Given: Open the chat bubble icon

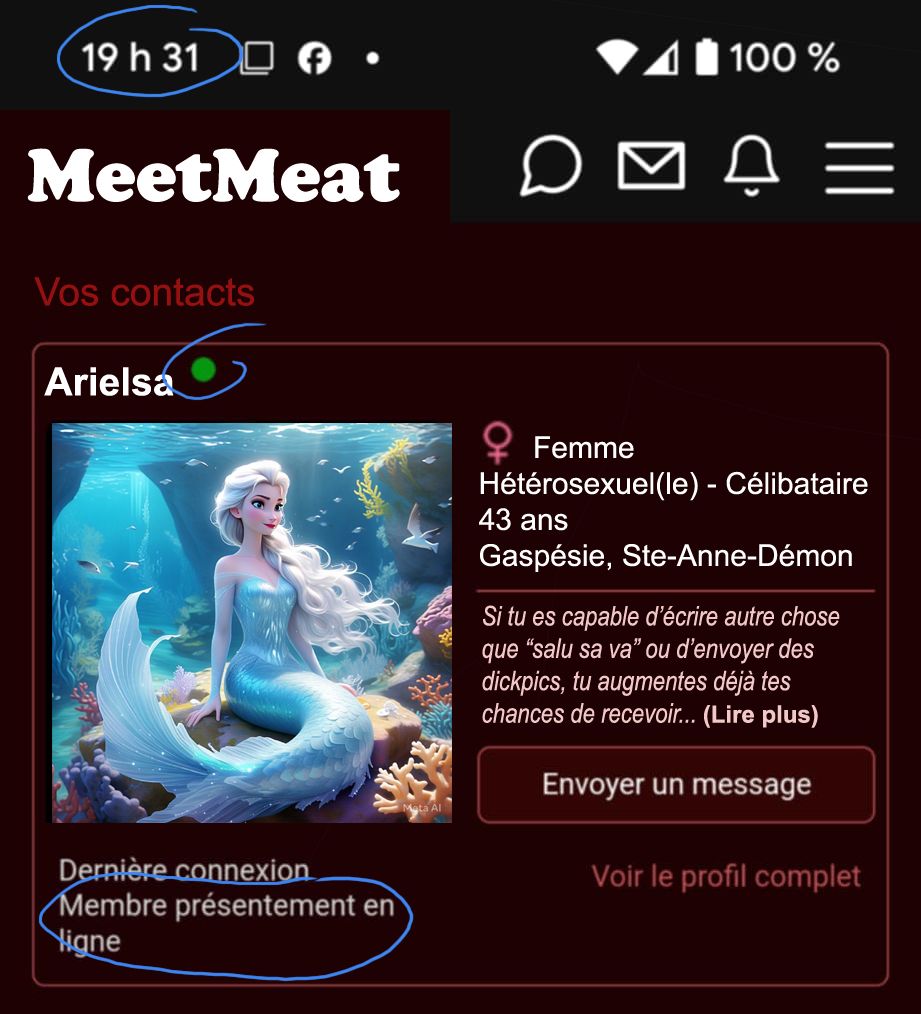Looking at the screenshot, I should pyautogui.click(x=551, y=166).
